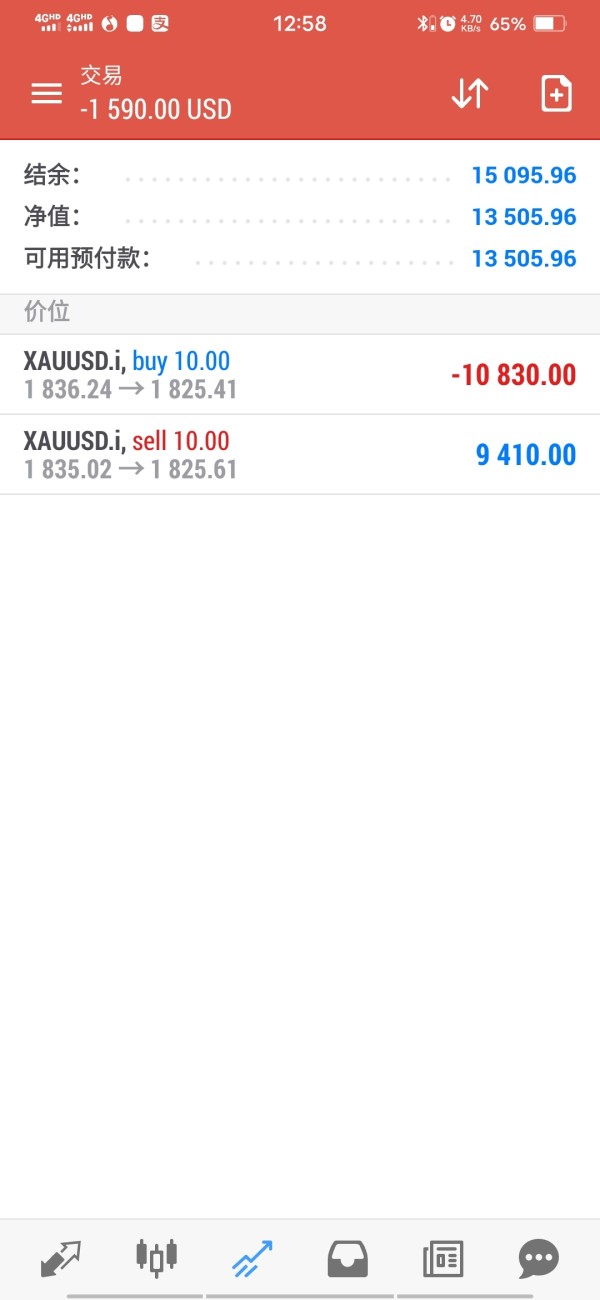600x1300 pixels.
Task: Open the chat messages tab
Action: [539, 1257]
